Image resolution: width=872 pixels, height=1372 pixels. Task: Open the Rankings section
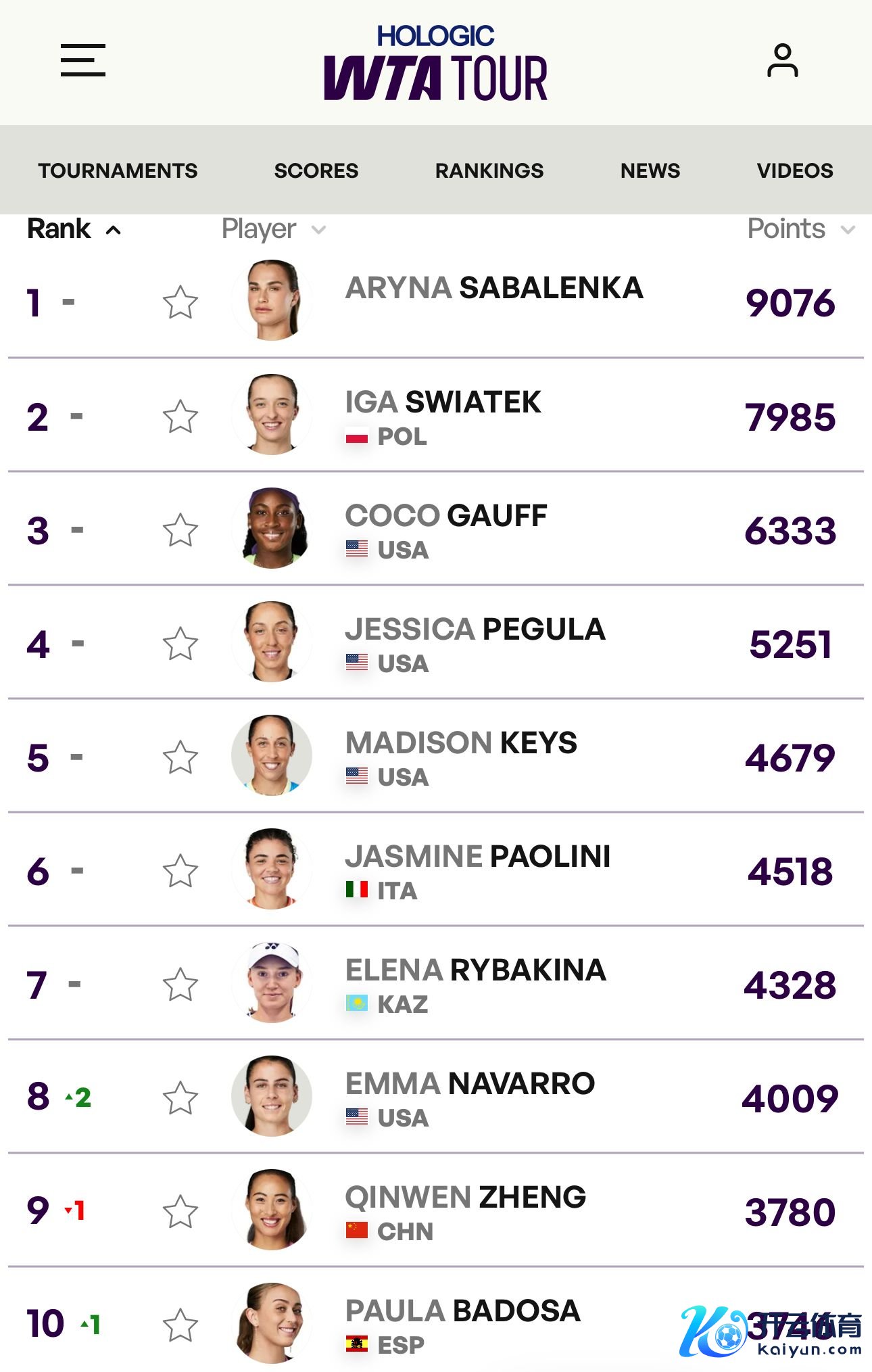click(489, 170)
